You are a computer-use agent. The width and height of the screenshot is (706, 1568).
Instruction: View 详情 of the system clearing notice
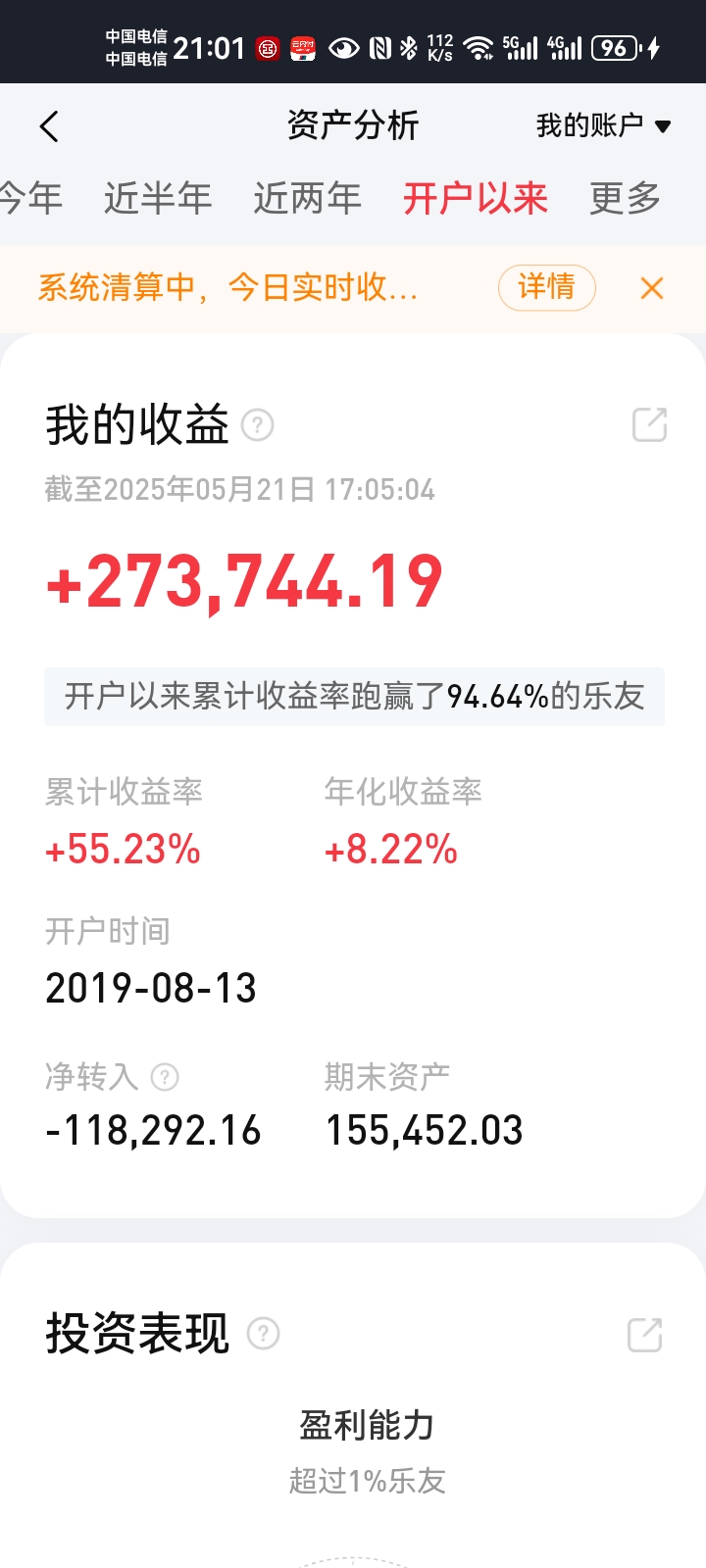(546, 287)
